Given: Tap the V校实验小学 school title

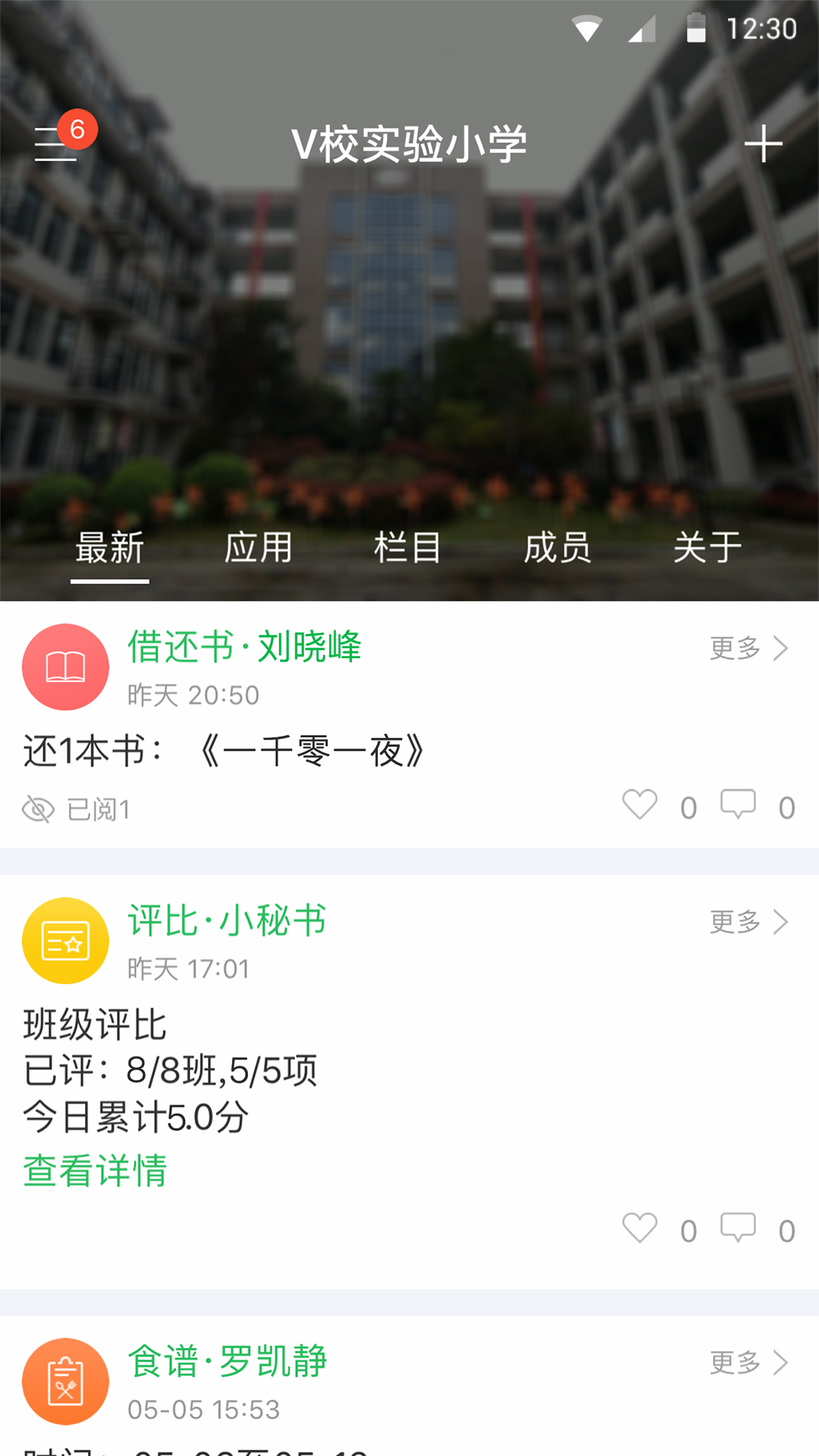Looking at the screenshot, I should tap(409, 144).
